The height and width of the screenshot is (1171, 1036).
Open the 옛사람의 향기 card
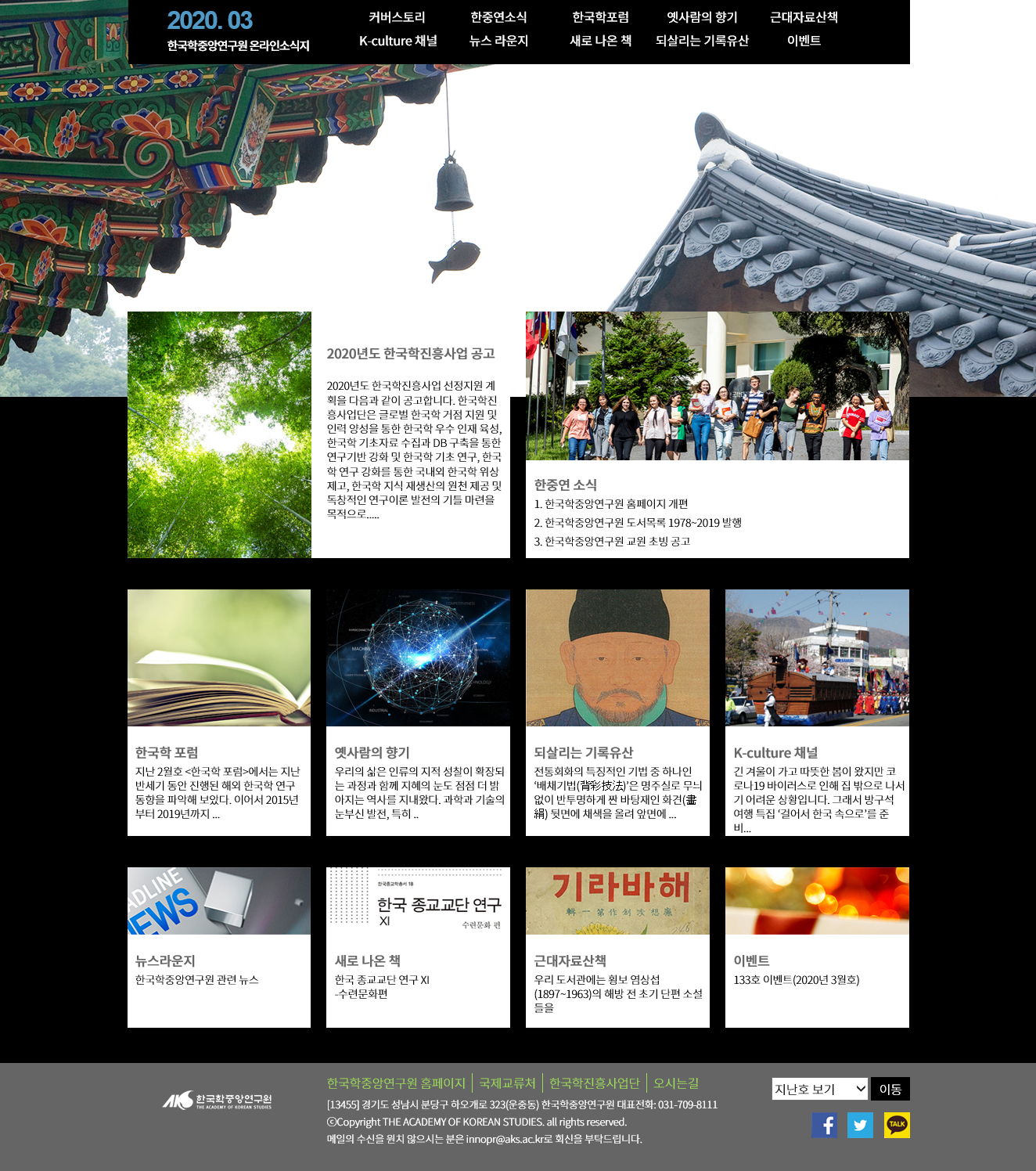pos(418,712)
